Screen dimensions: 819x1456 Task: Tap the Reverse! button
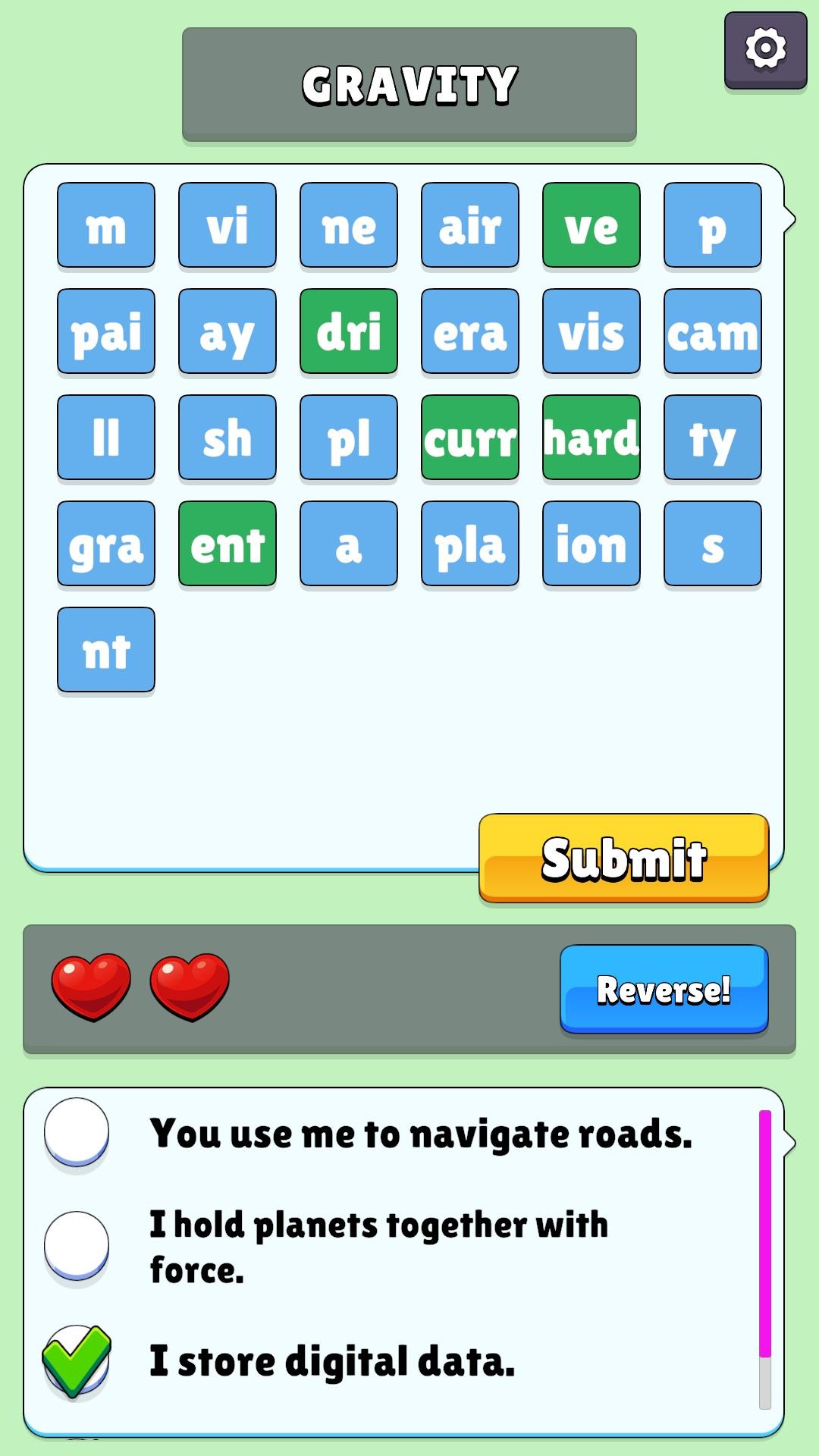tap(664, 988)
